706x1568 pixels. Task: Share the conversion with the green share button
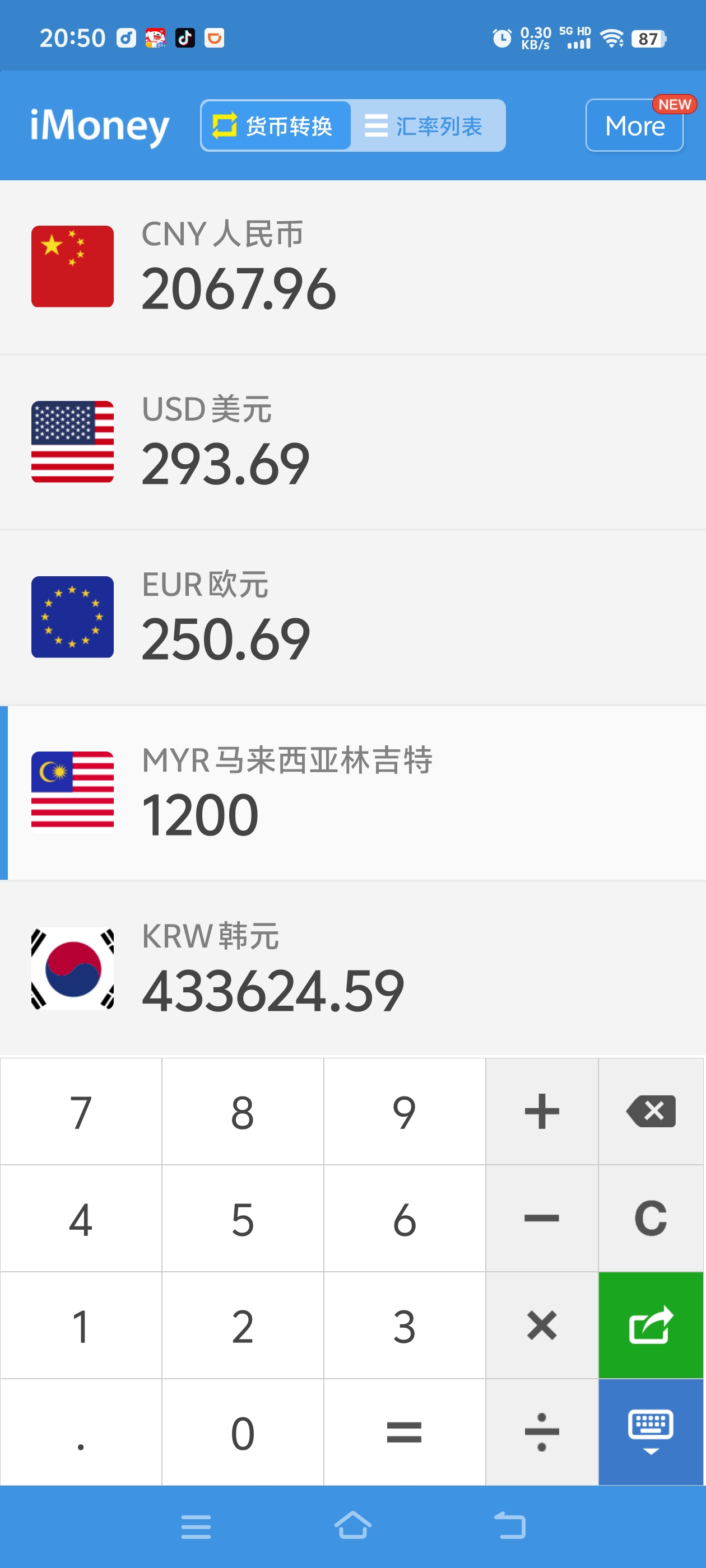click(650, 1325)
